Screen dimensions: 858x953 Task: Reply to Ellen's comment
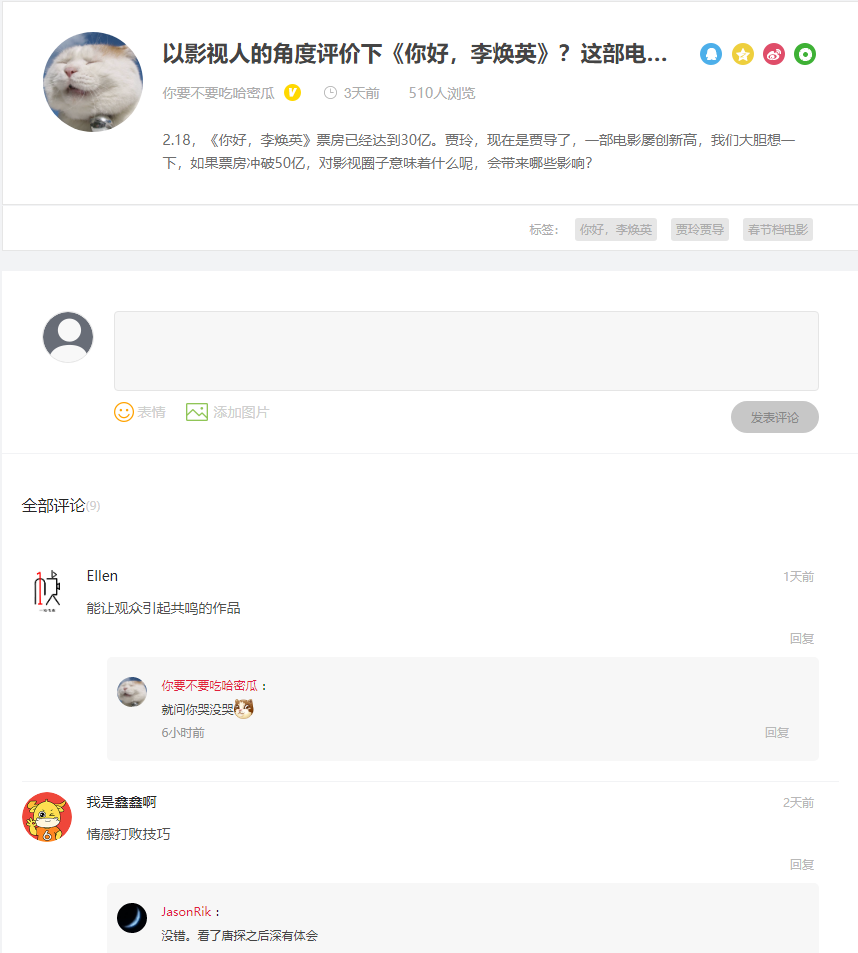tap(802, 638)
